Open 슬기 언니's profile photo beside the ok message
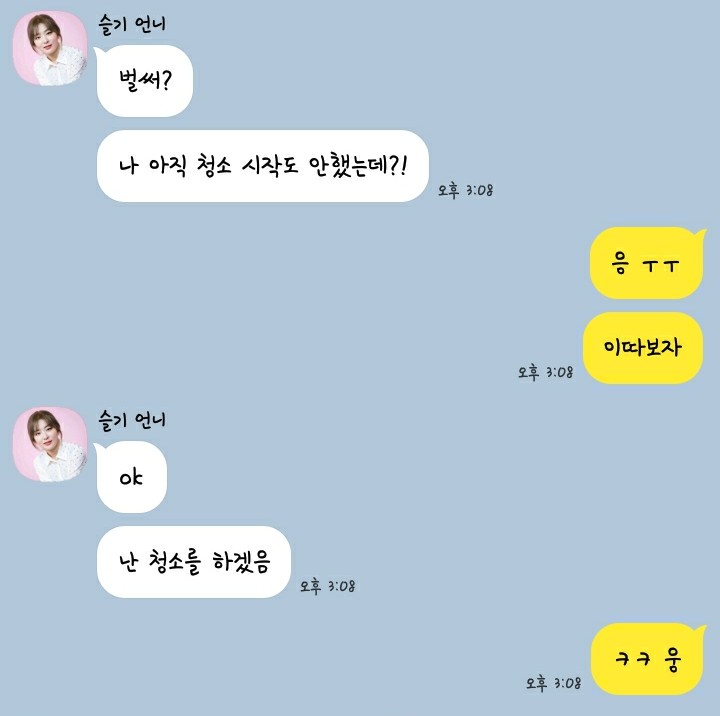The image size is (720, 716). pos(48,444)
